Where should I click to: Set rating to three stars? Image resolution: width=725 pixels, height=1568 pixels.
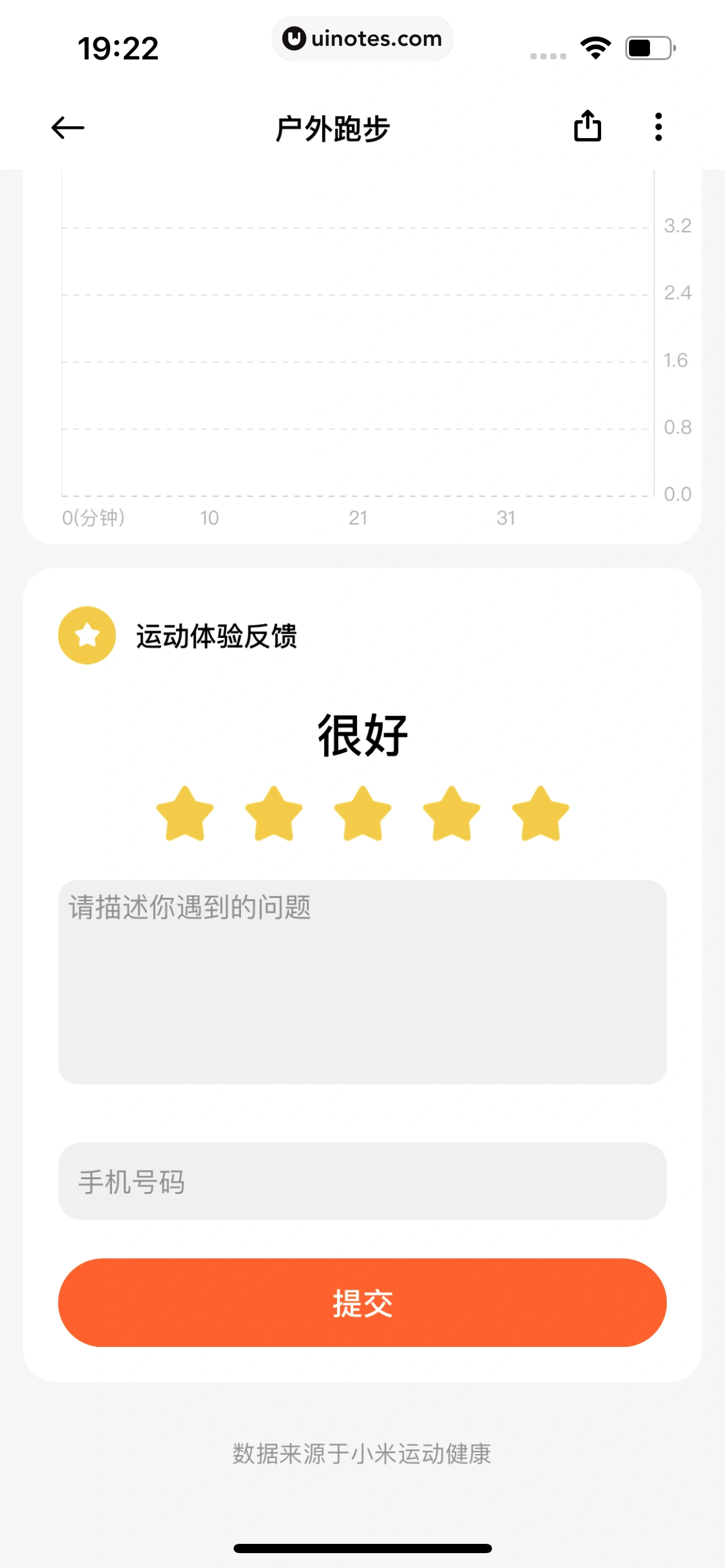click(362, 814)
